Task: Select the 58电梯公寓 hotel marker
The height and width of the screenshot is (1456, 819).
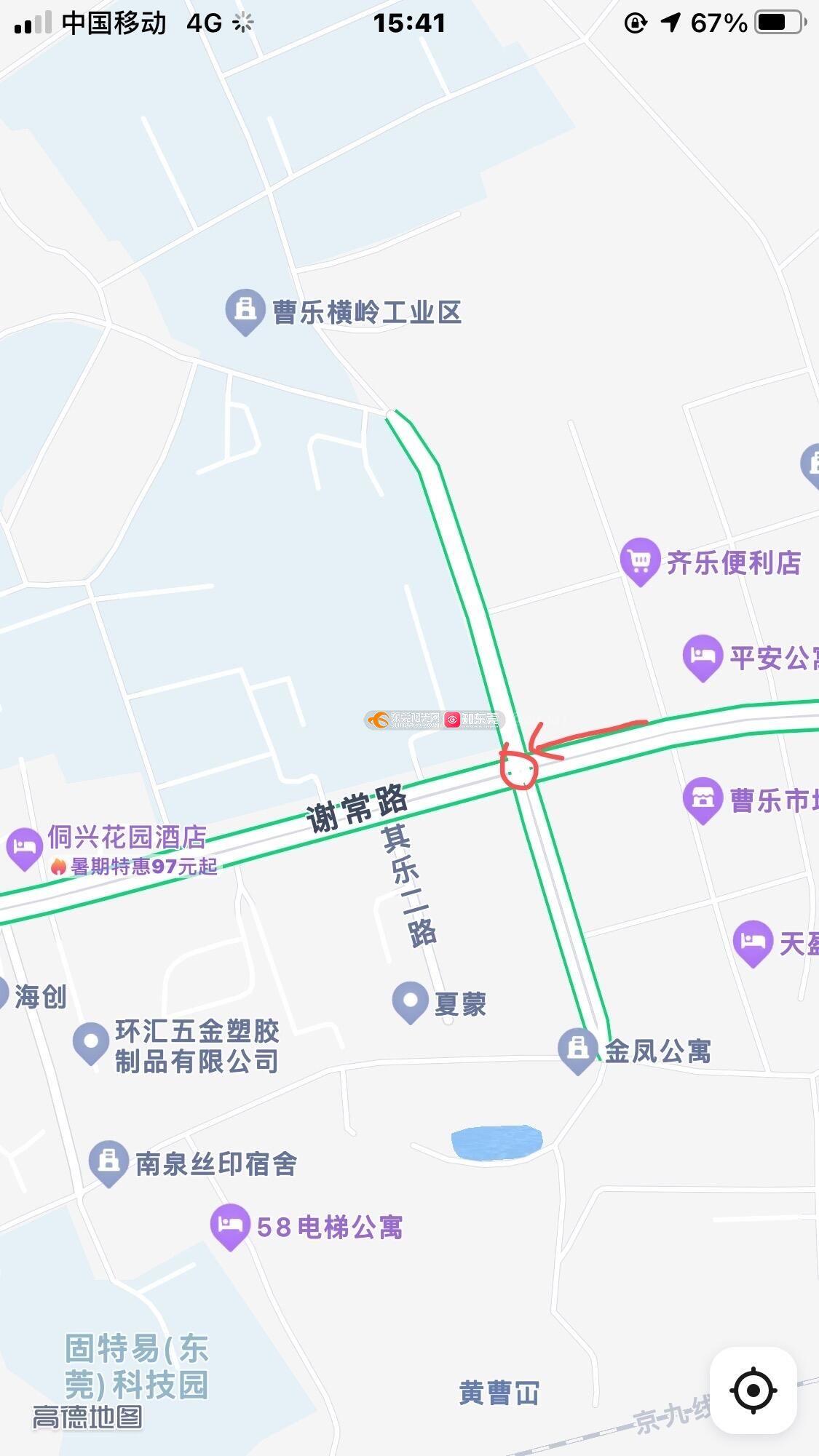Action: tap(231, 1227)
